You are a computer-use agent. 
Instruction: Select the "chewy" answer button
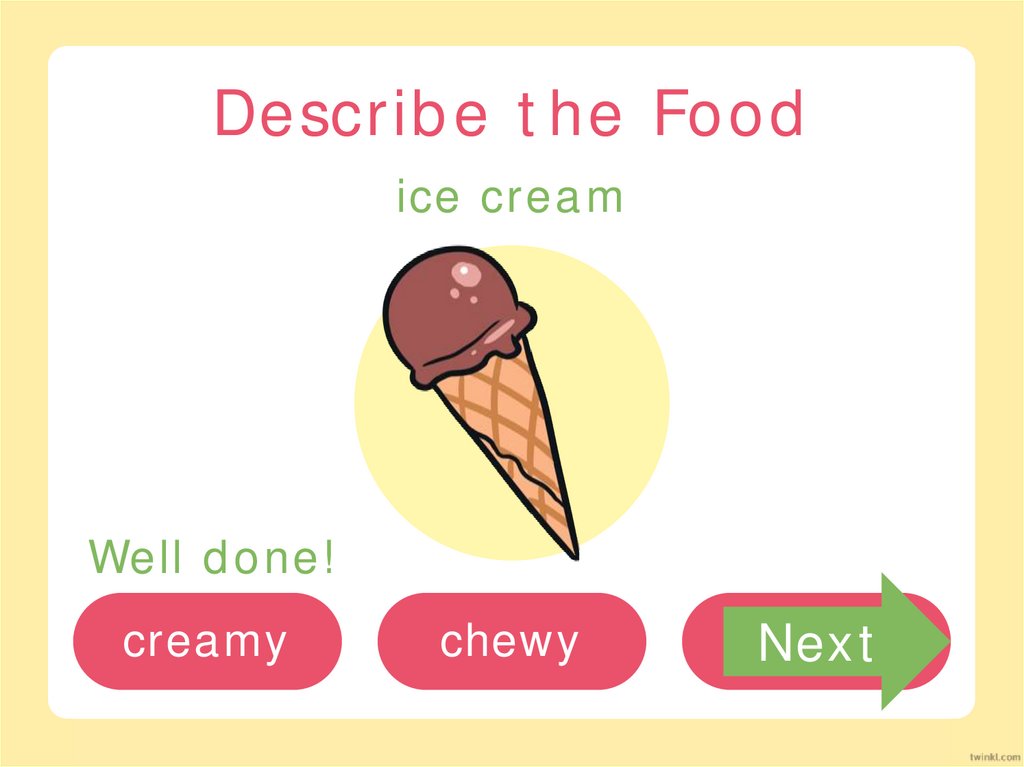tap(511, 641)
